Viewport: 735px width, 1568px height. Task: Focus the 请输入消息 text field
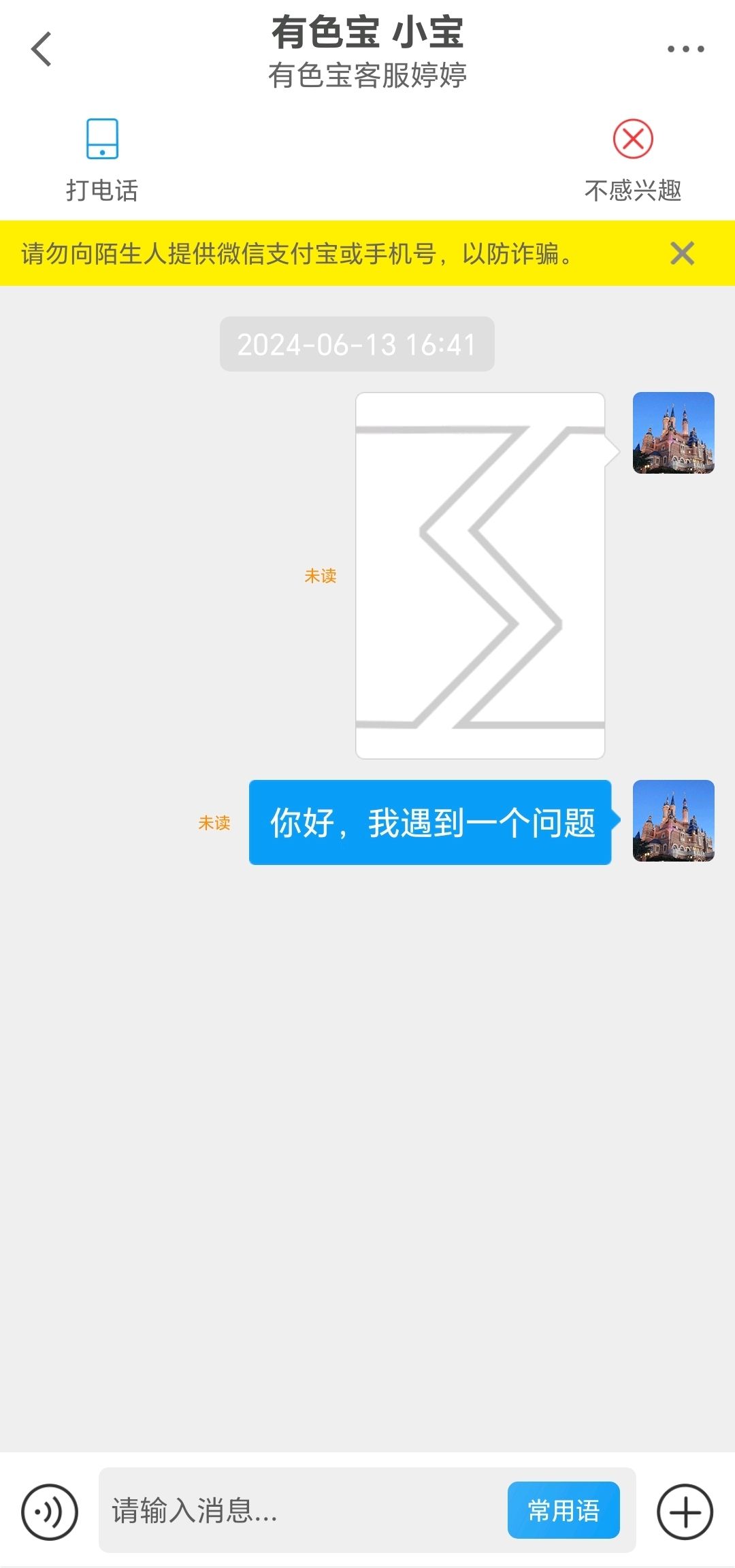(x=303, y=1511)
